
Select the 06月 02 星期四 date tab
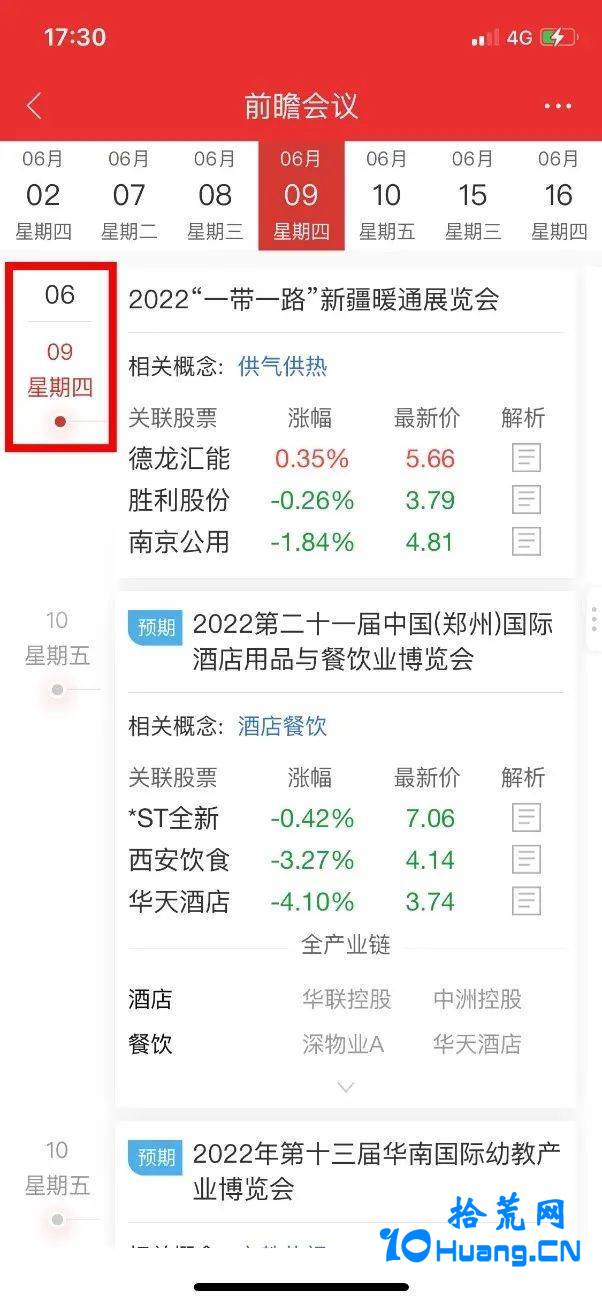[x=43, y=195]
